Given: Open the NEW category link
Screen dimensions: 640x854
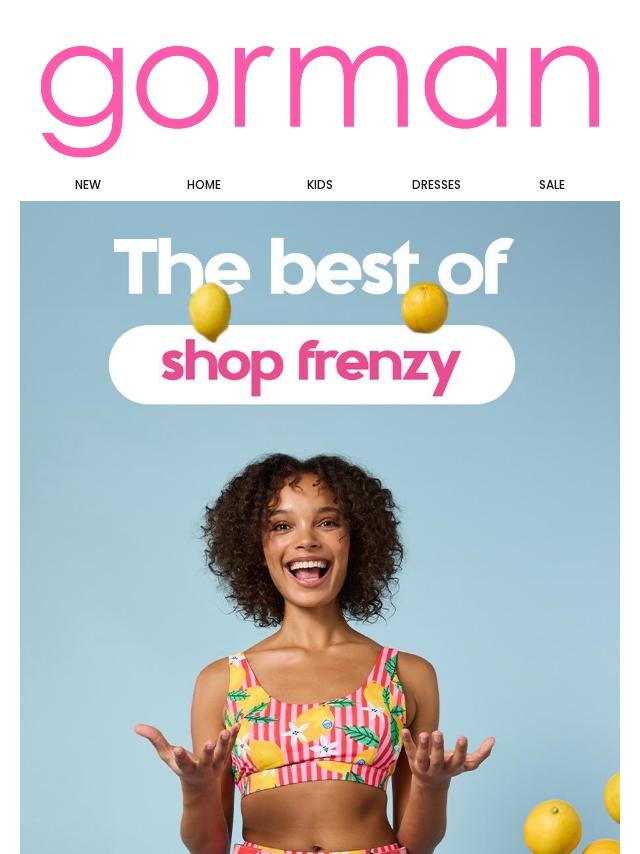Looking at the screenshot, I should (88, 185).
